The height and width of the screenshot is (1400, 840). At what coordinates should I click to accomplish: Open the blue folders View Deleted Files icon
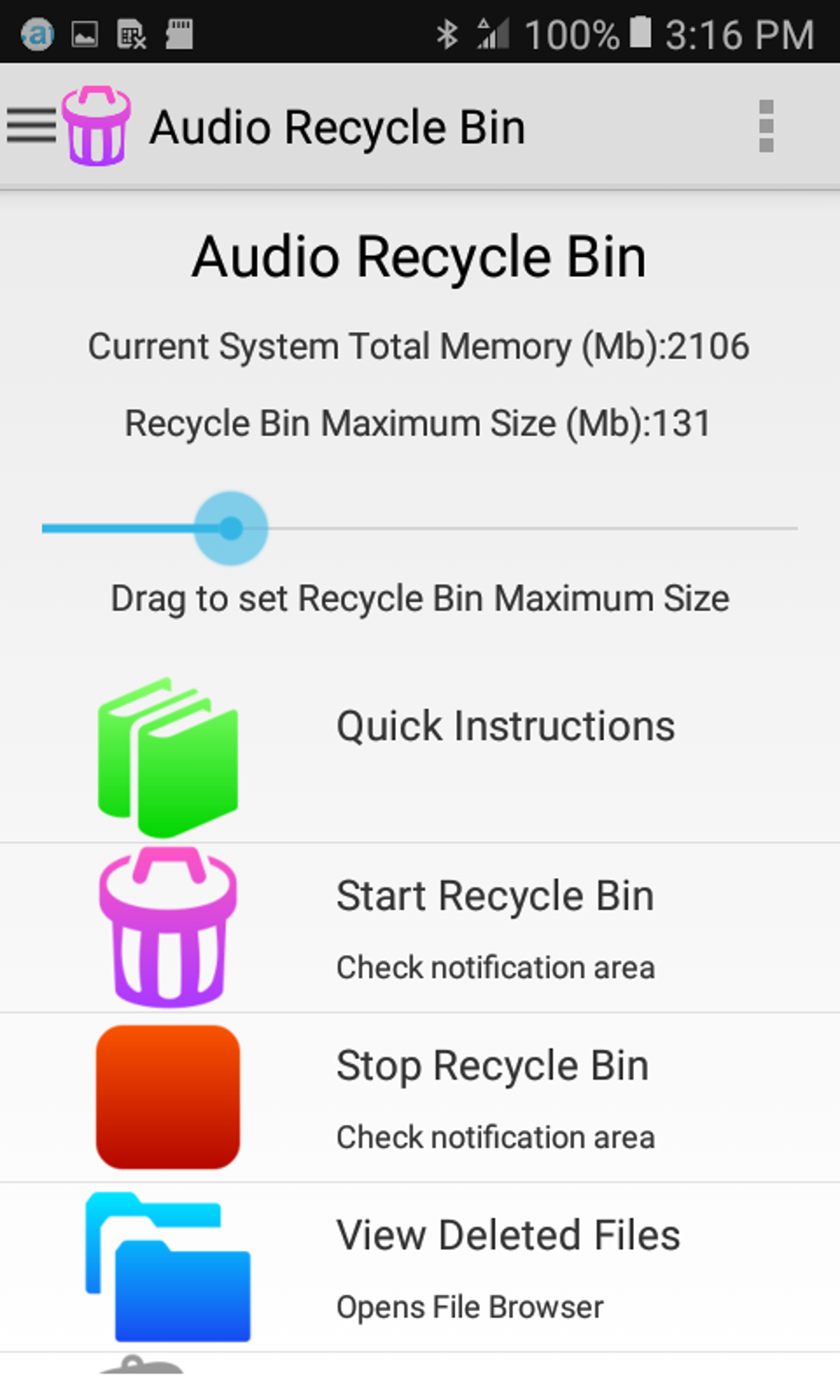167,1266
